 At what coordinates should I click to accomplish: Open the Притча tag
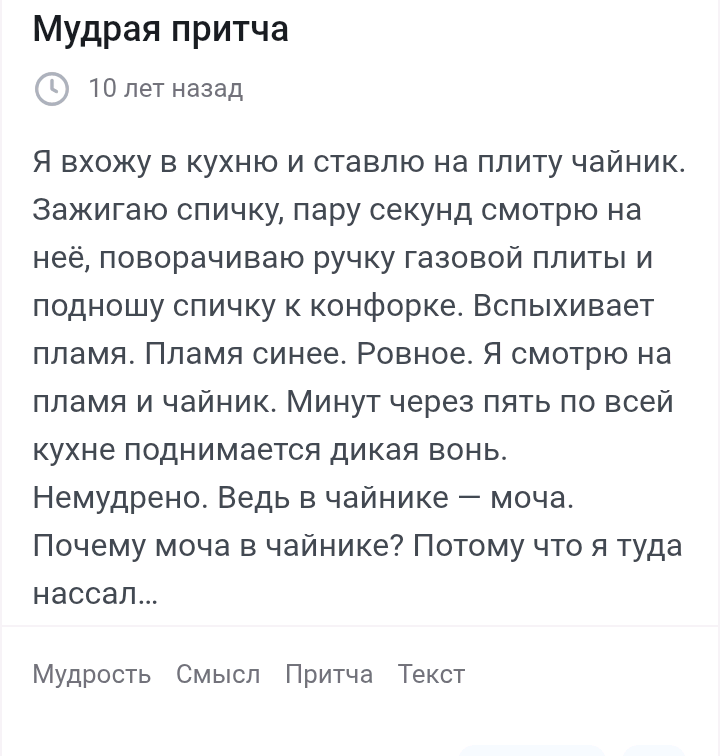[x=329, y=675]
